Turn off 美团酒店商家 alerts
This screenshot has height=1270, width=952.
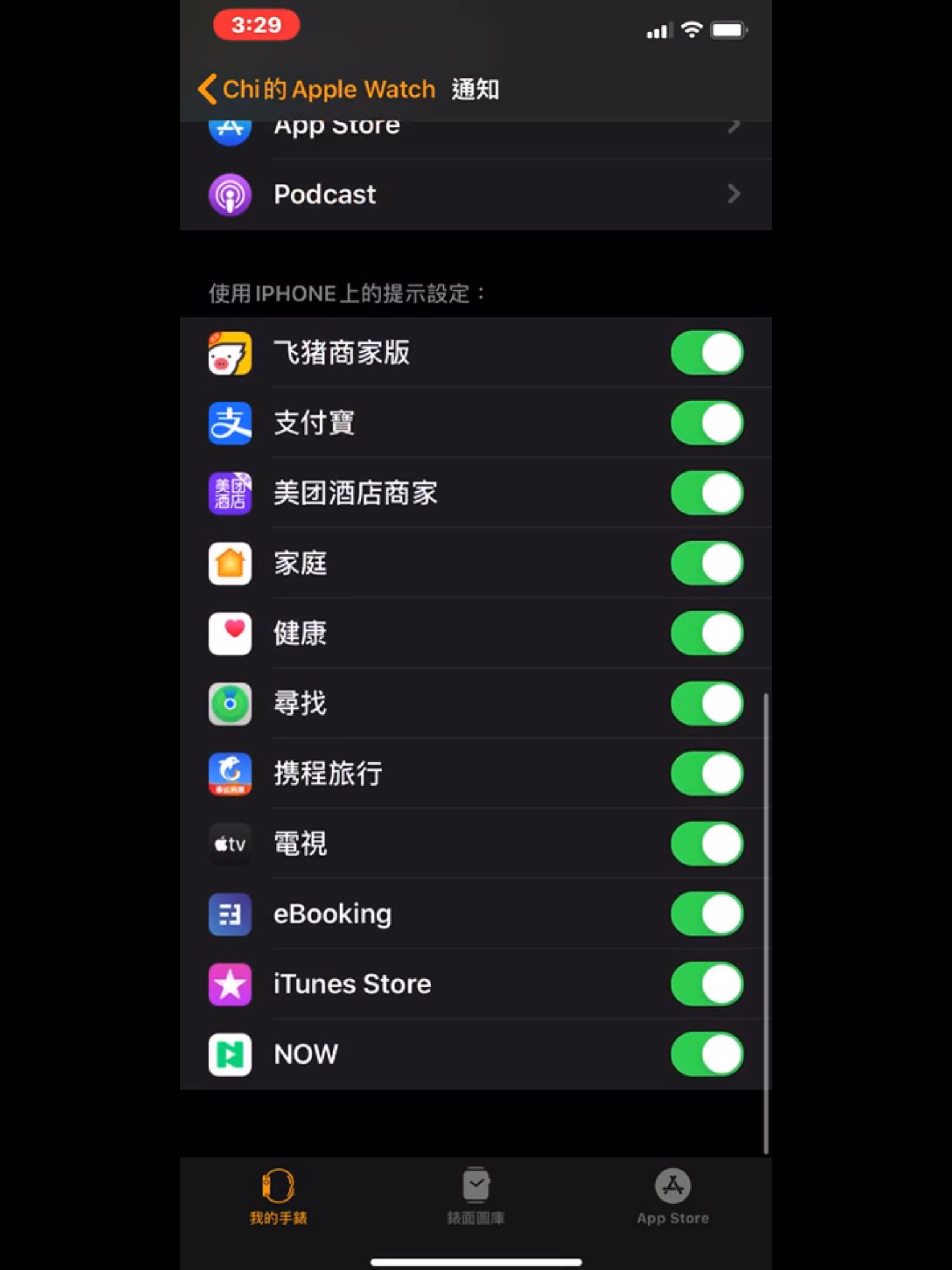(707, 493)
